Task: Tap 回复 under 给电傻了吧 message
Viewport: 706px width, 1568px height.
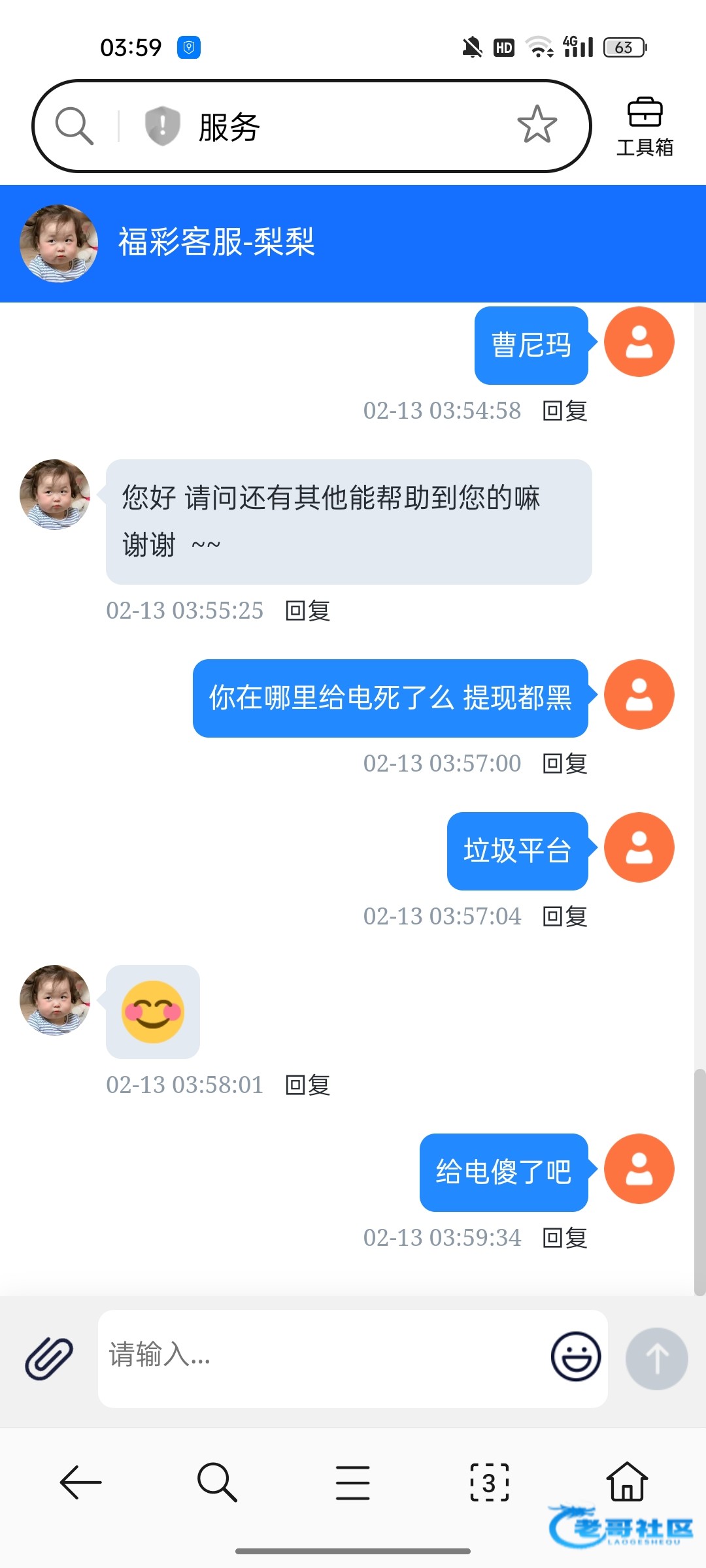Action: (x=565, y=1238)
